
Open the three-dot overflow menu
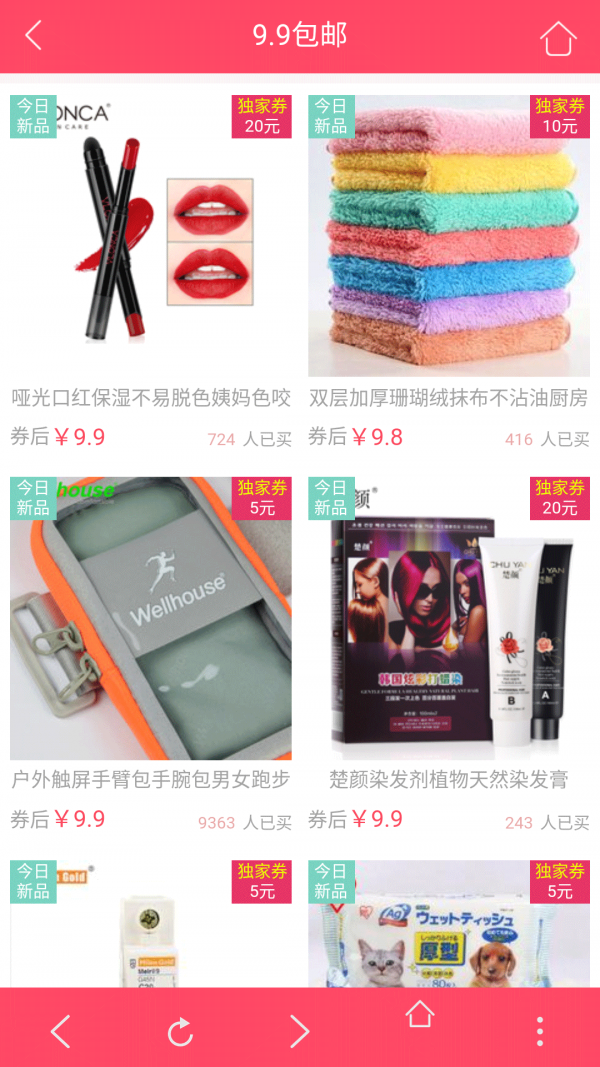pos(540,1031)
